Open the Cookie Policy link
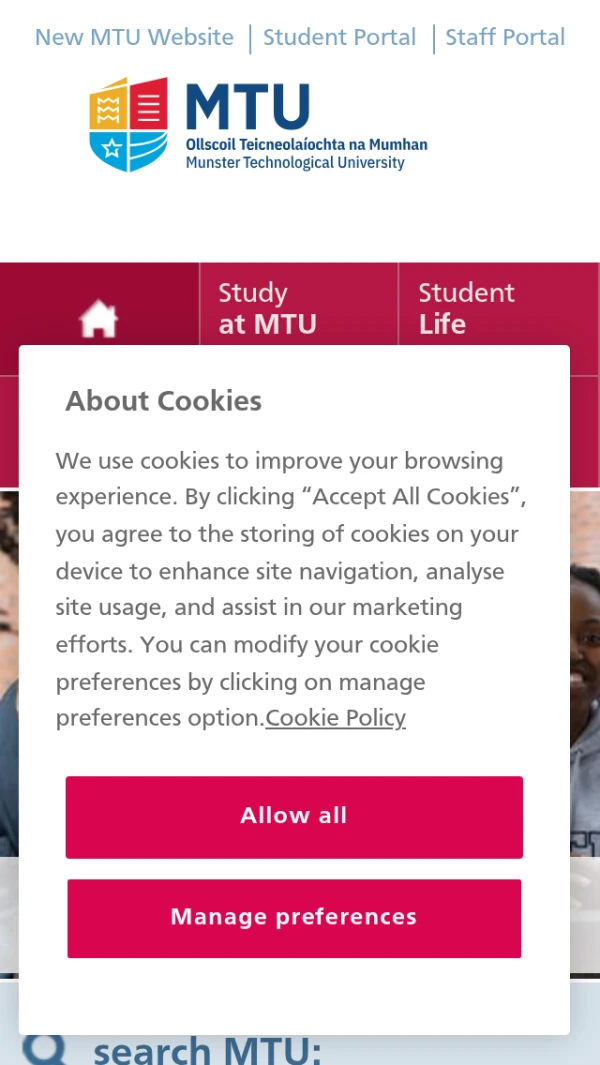The height and width of the screenshot is (1065, 600). (x=336, y=718)
